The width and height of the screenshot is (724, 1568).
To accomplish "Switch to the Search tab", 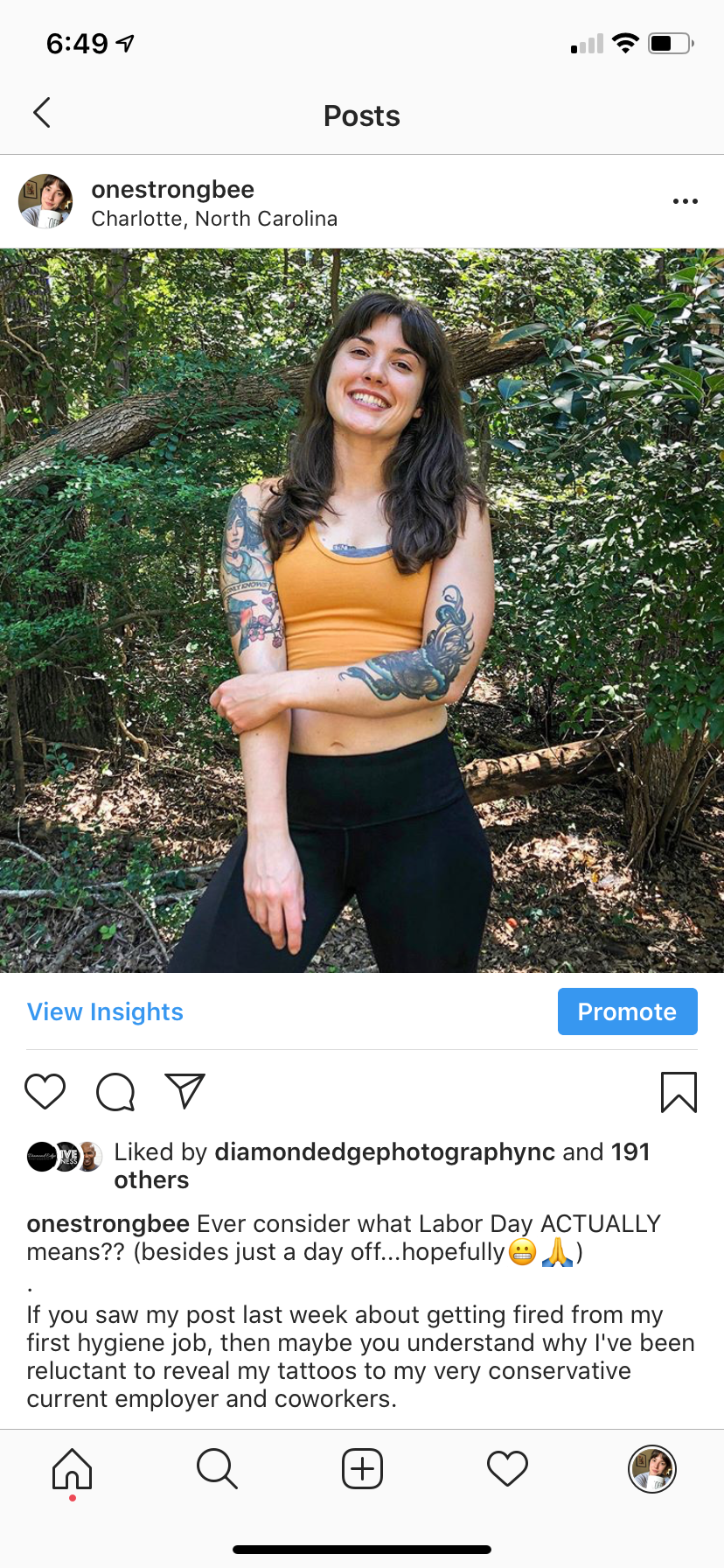I will (x=217, y=1468).
